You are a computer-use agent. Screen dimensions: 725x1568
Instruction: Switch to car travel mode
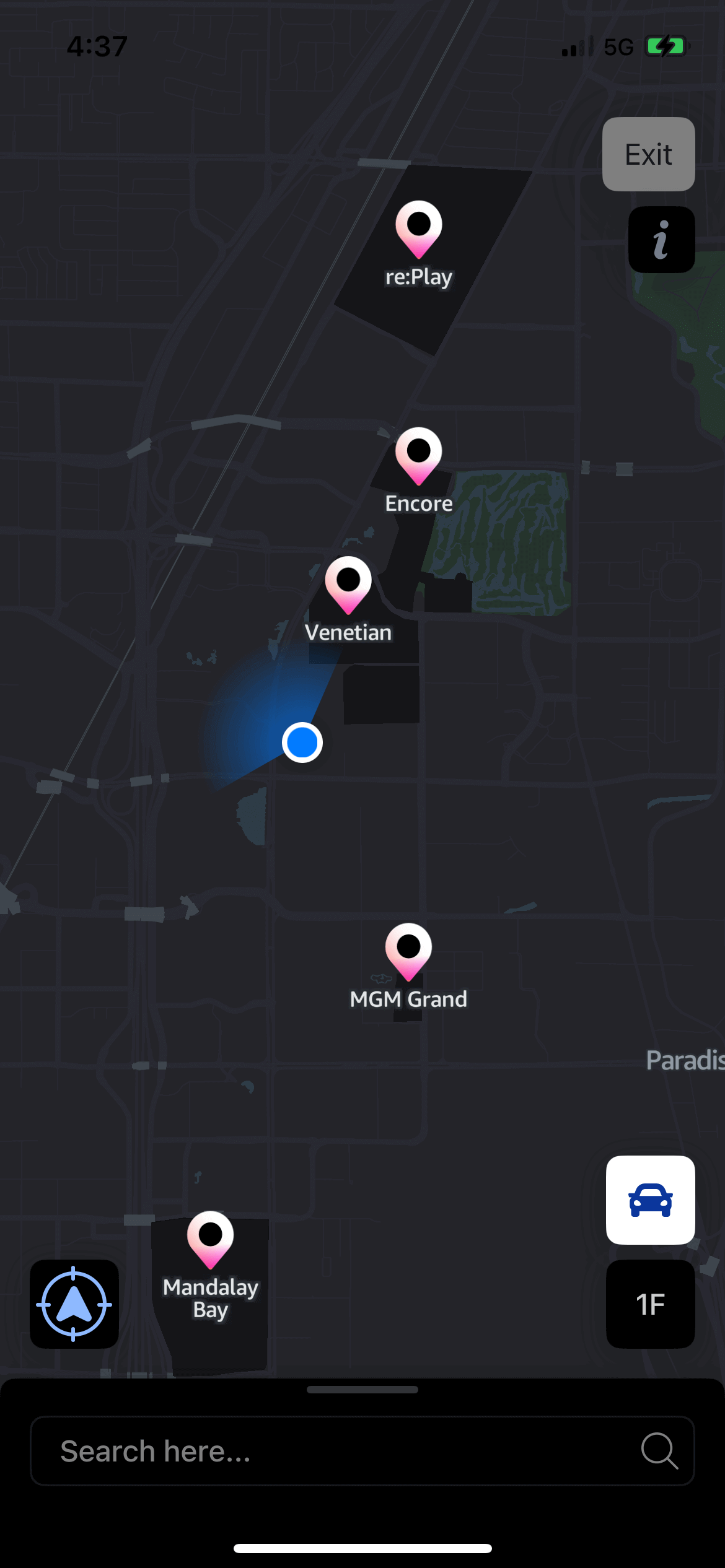650,1200
